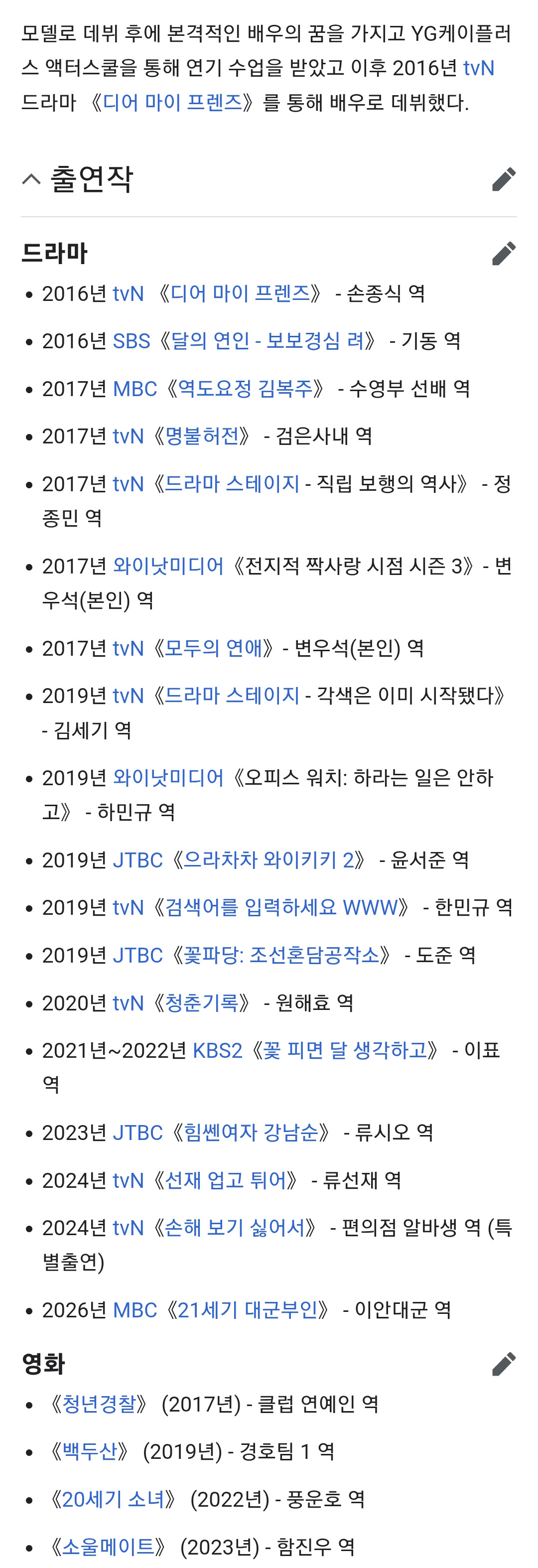The height and width of the screenshot is (1568, 538).
Task: Open the tvN link in the intro paragraph
Action: [x=478, y=69]
